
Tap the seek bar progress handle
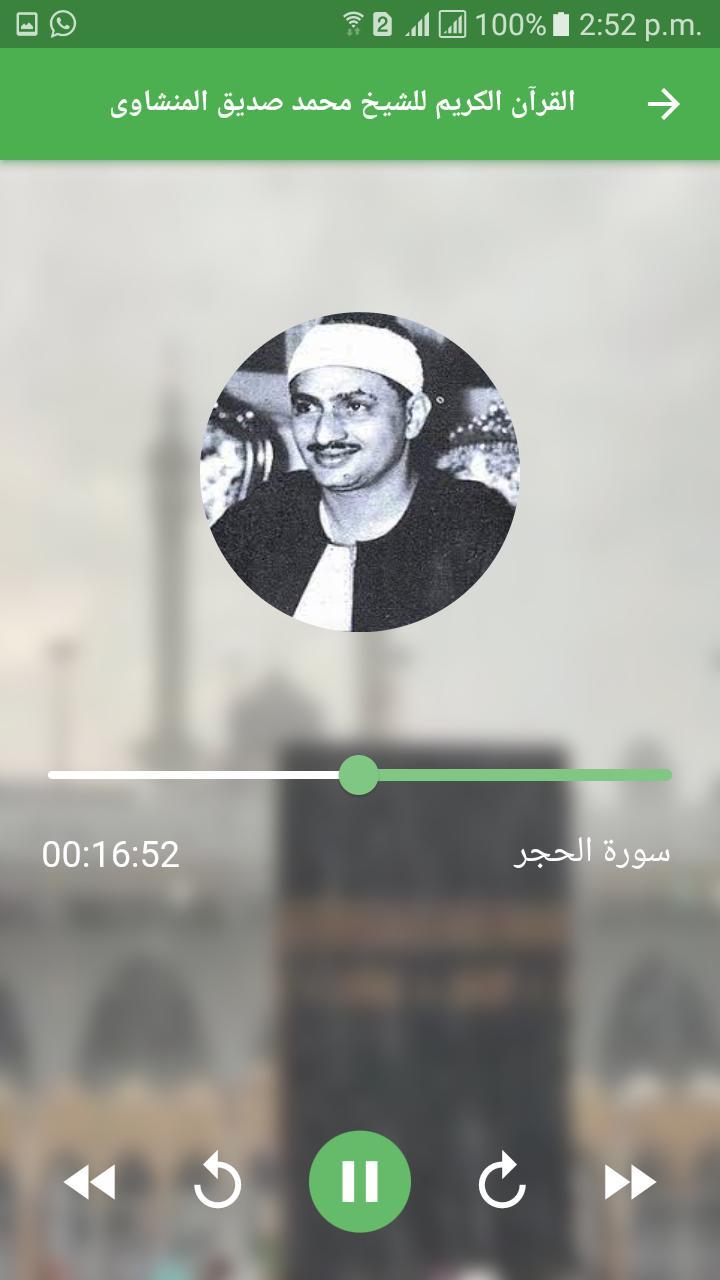point(358,773)
